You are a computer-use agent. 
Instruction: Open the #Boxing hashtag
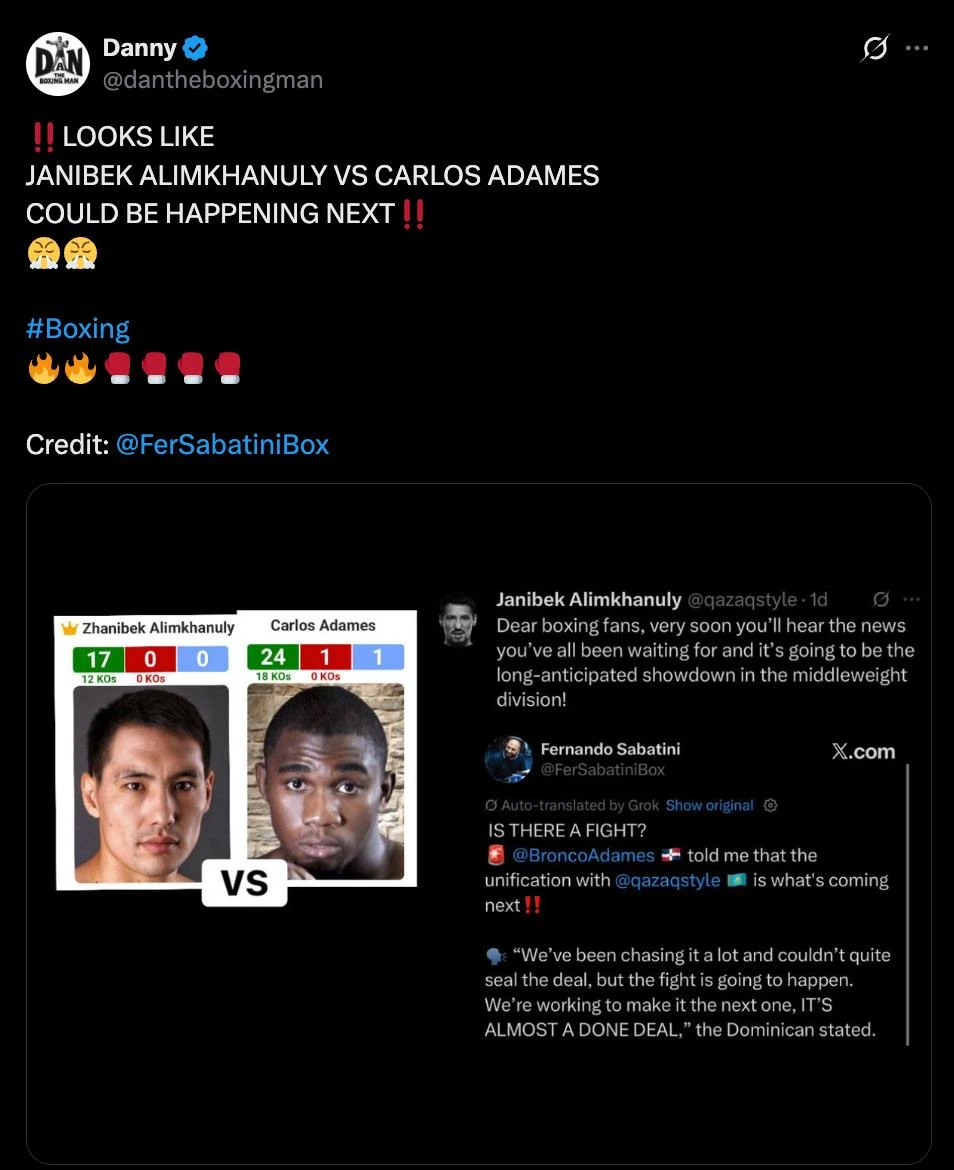(x=78, y=328)
